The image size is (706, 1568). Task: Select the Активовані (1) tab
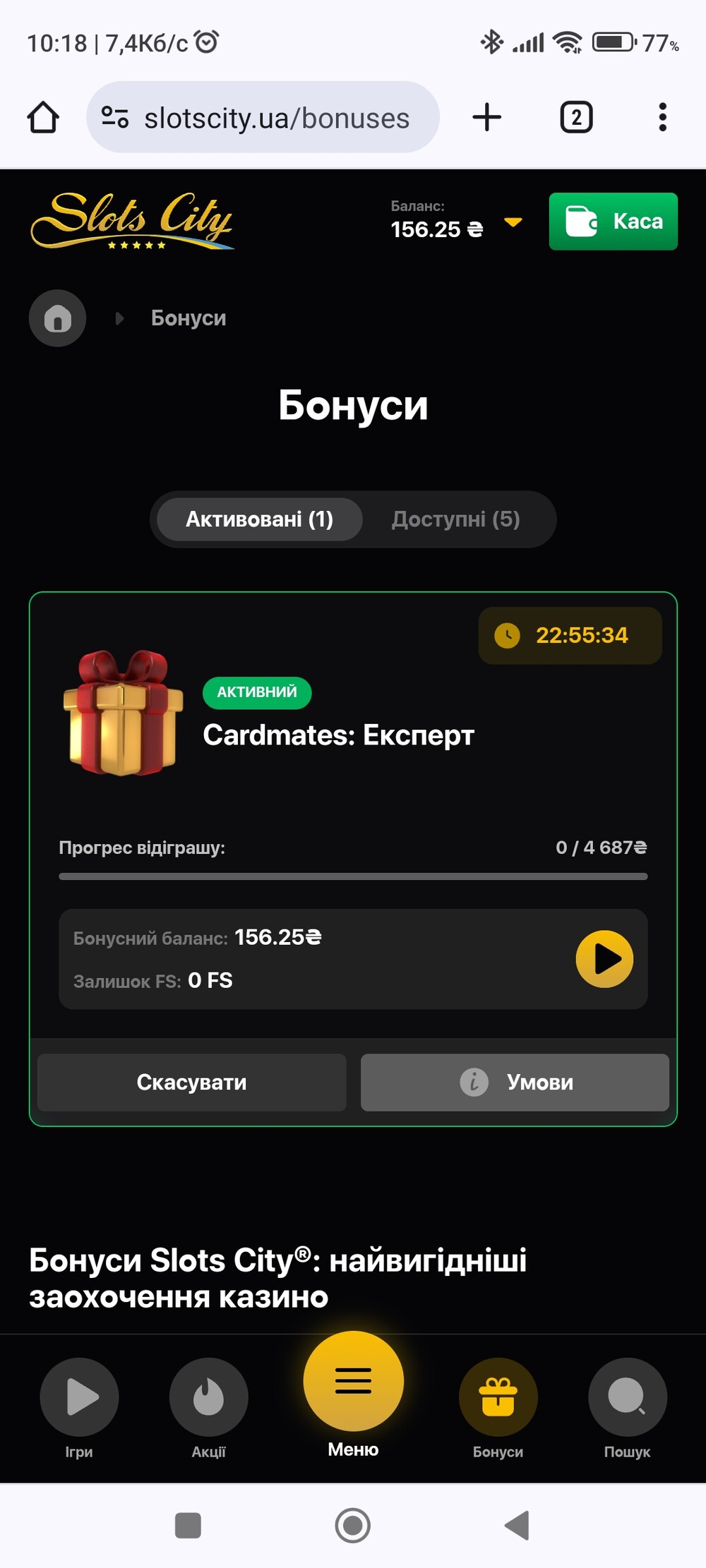(x=259, y=519)
